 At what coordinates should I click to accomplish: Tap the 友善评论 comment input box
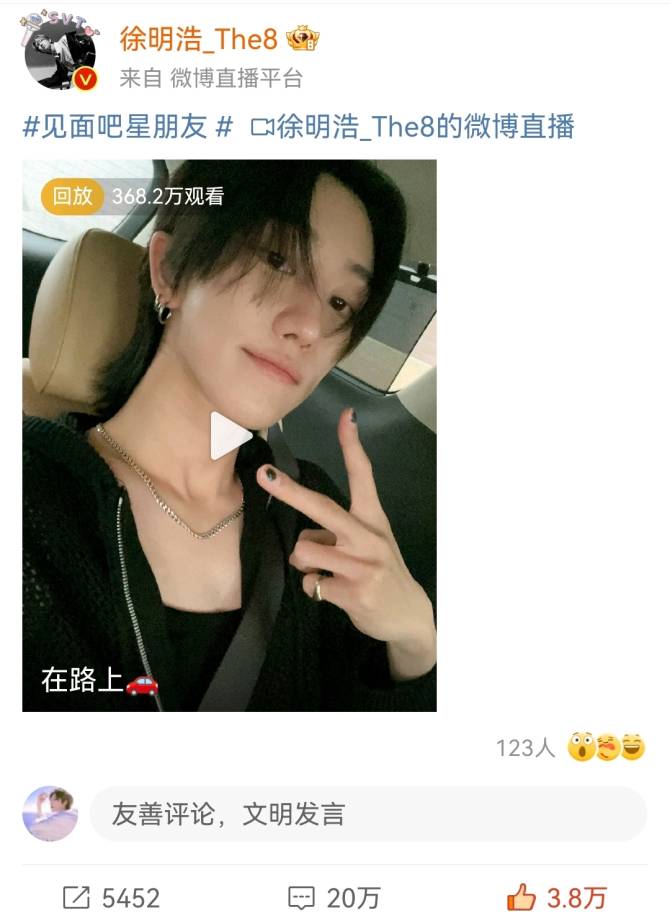(x=368, y=814)
